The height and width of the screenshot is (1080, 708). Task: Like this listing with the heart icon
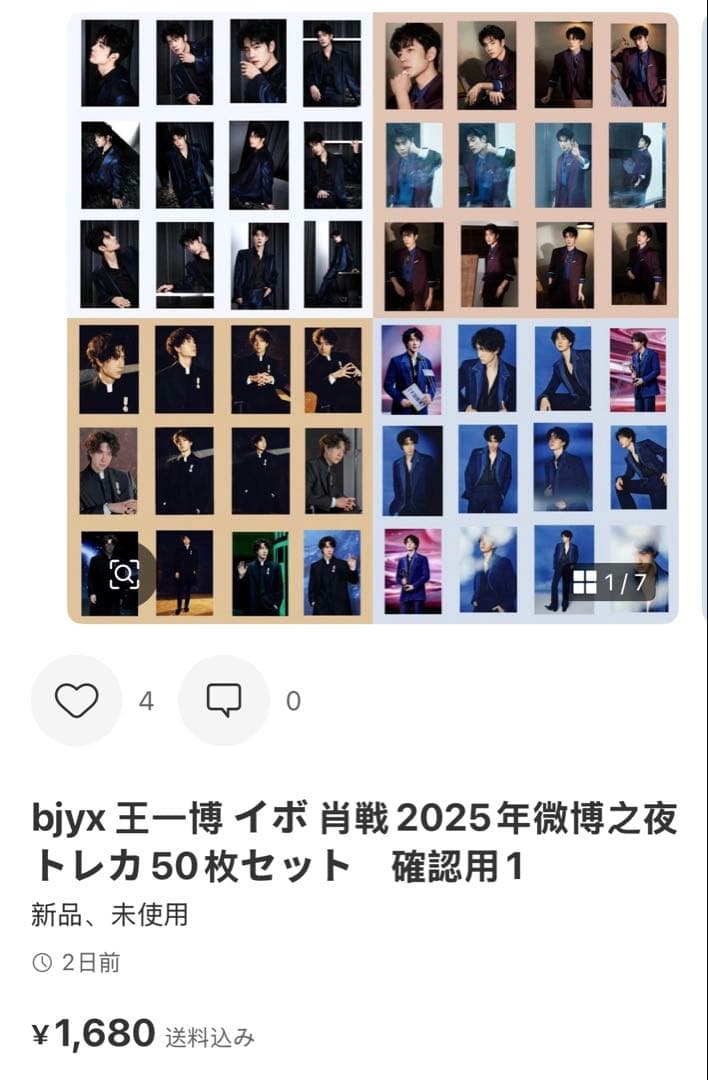[x=76, y=701]
